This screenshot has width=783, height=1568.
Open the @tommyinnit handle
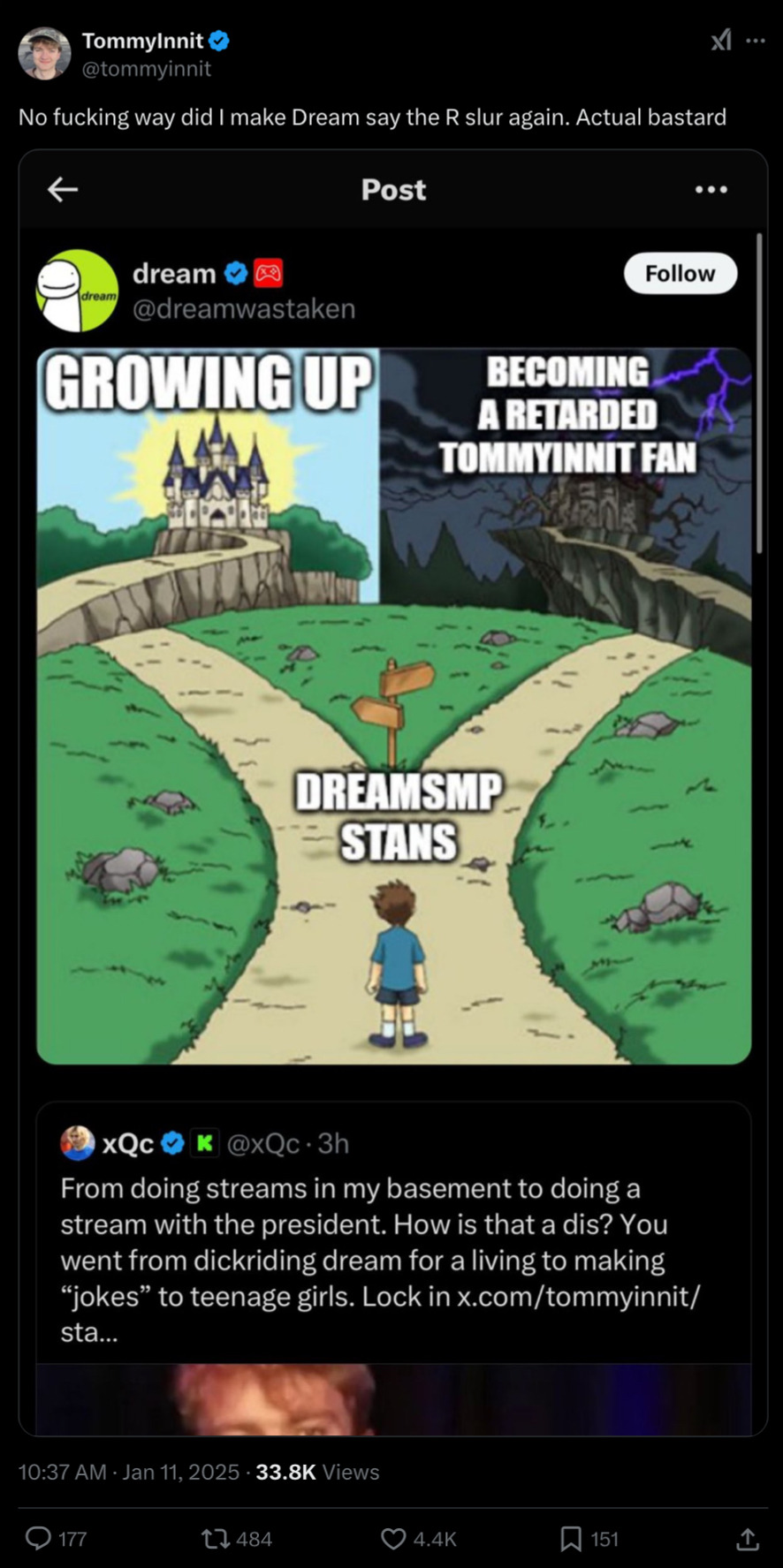click(146, 69)
